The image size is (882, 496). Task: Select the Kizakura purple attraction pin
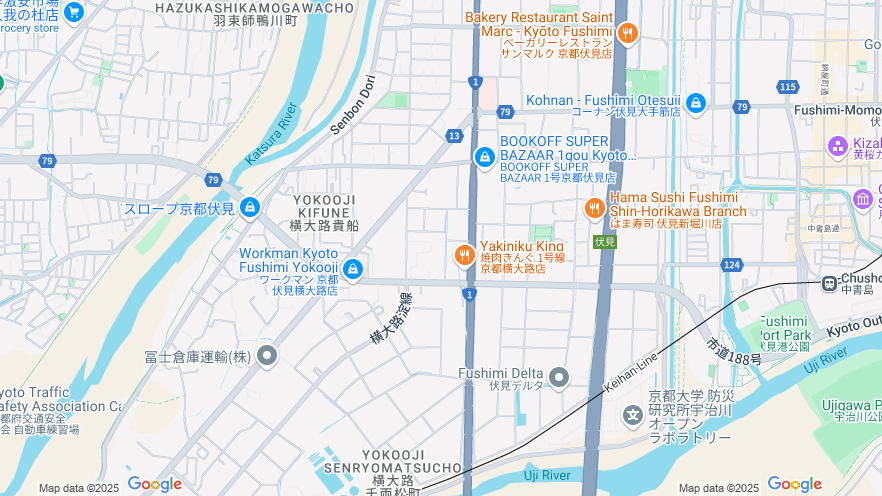[838, 146]
